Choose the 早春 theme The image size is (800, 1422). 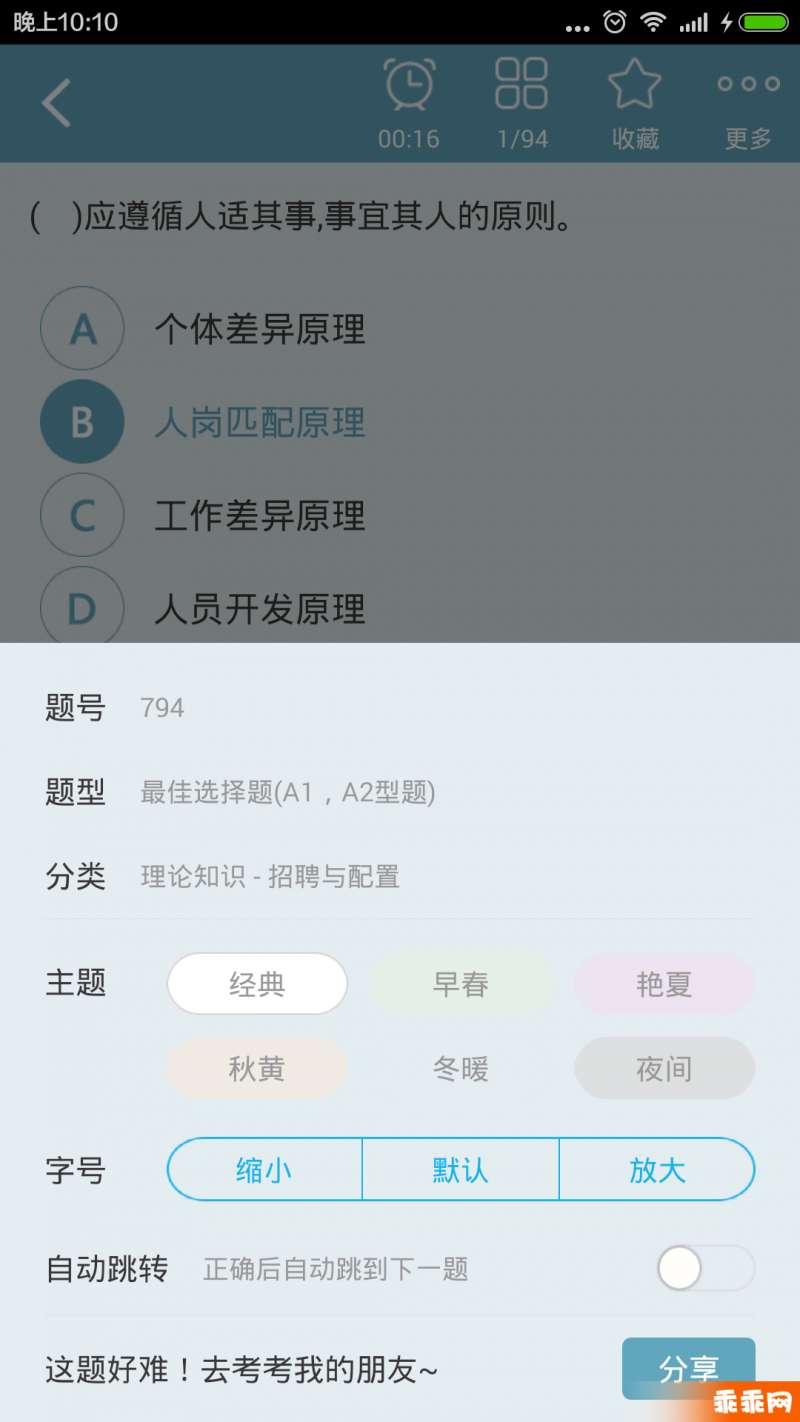point(461,984)
